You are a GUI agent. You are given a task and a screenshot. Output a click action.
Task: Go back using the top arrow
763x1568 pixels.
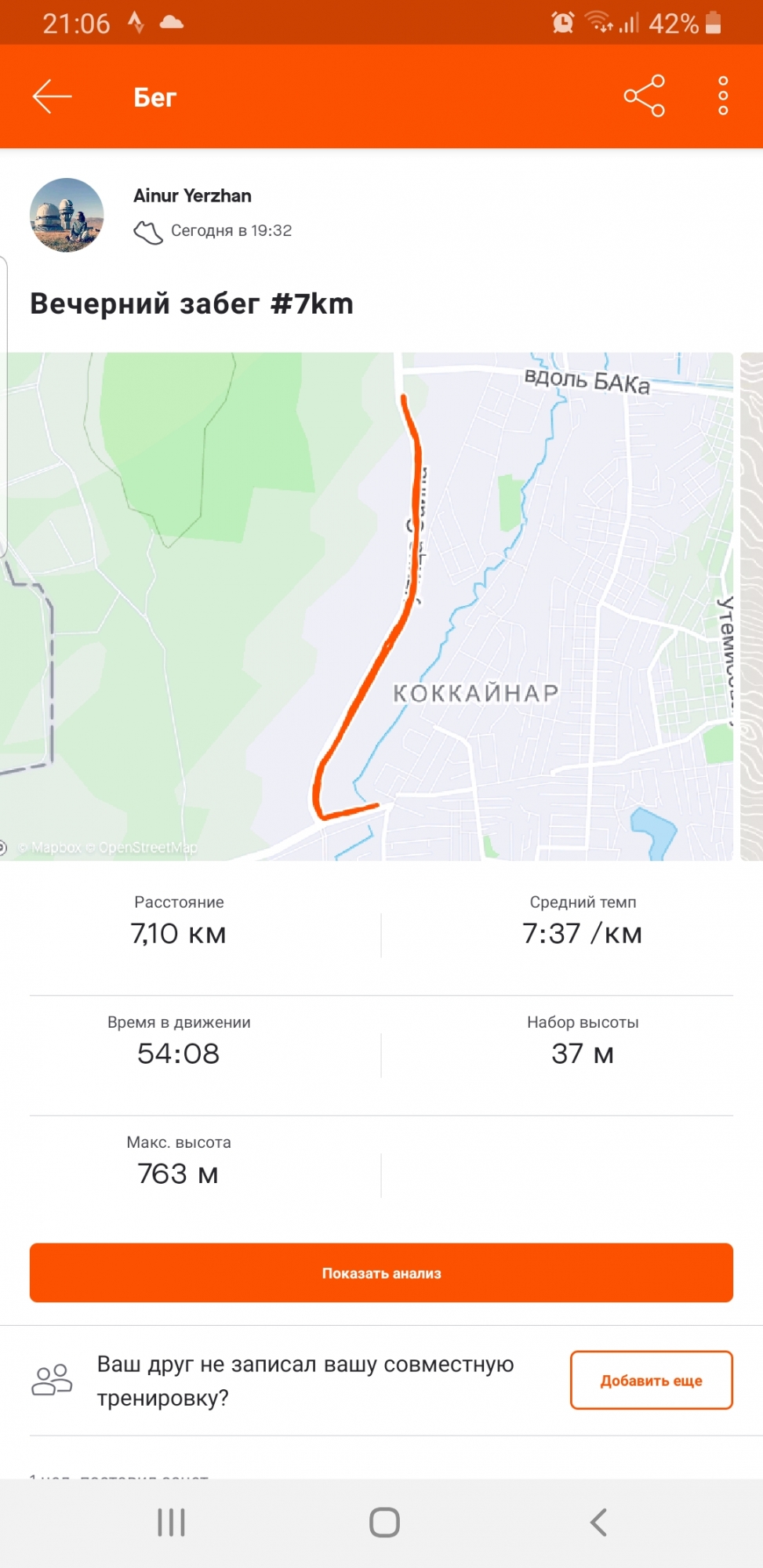[x=52, y=96]
